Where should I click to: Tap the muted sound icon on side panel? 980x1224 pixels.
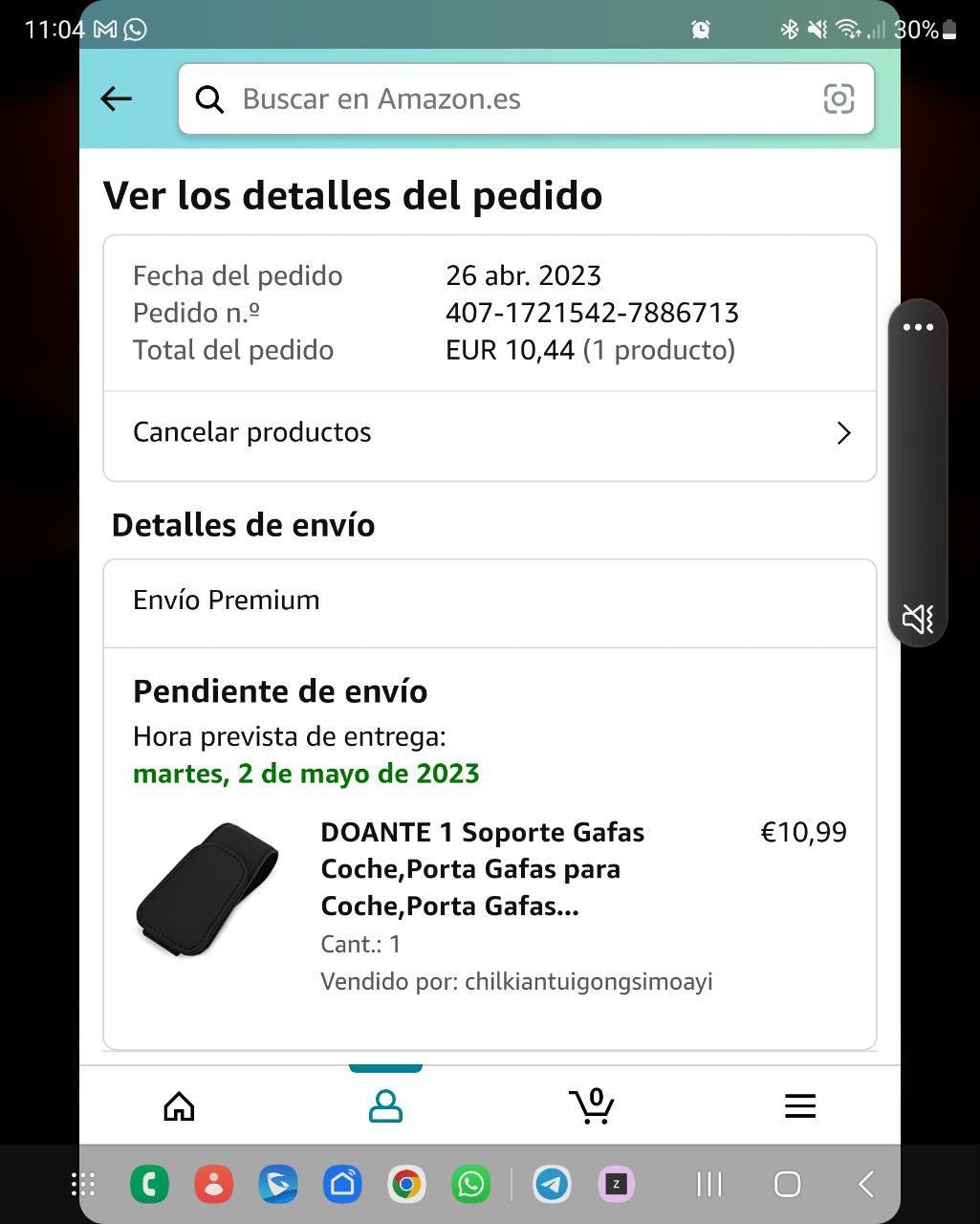pyautogui.click(x=918, y=619)
